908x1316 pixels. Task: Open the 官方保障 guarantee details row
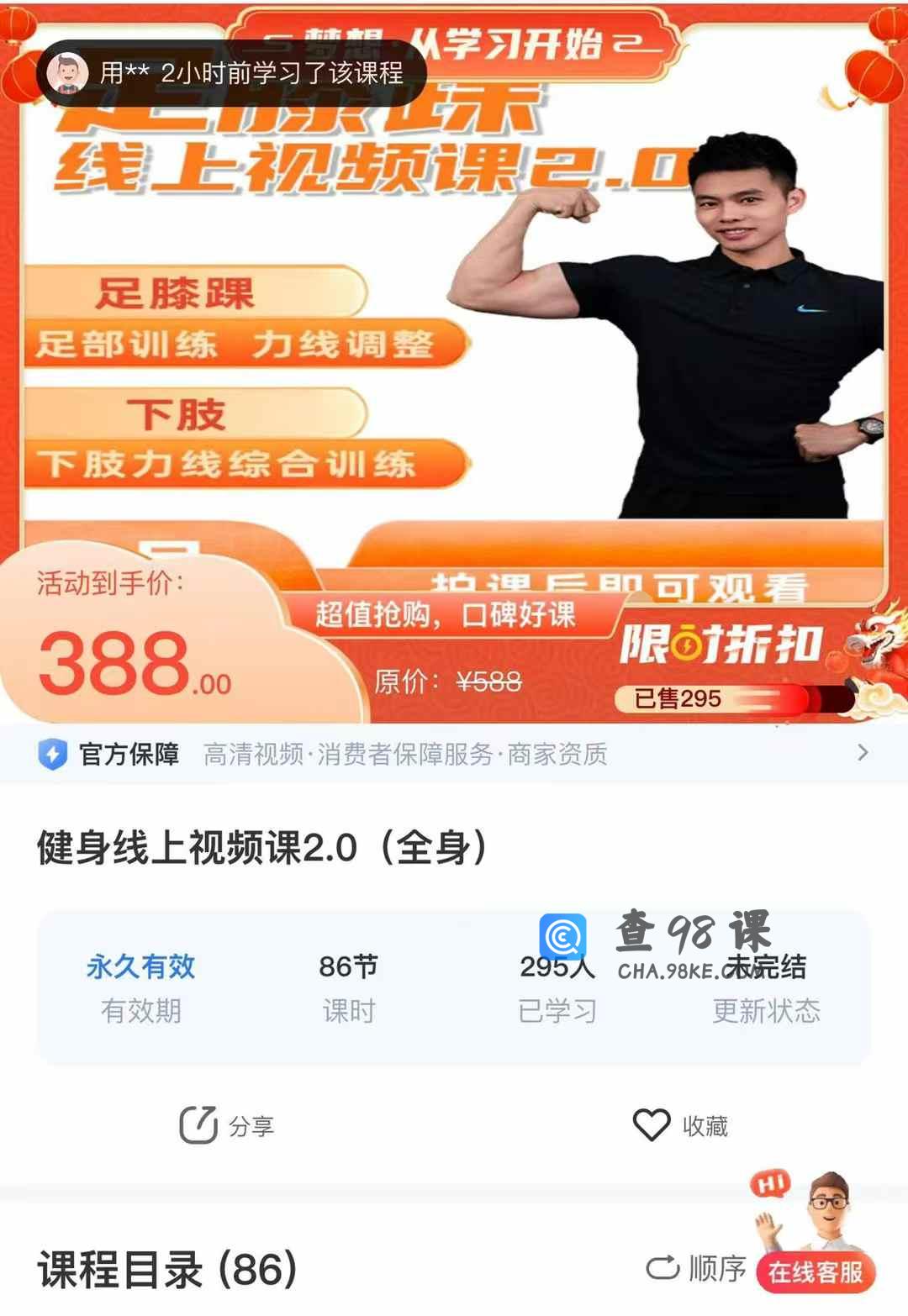coord(454,754)
